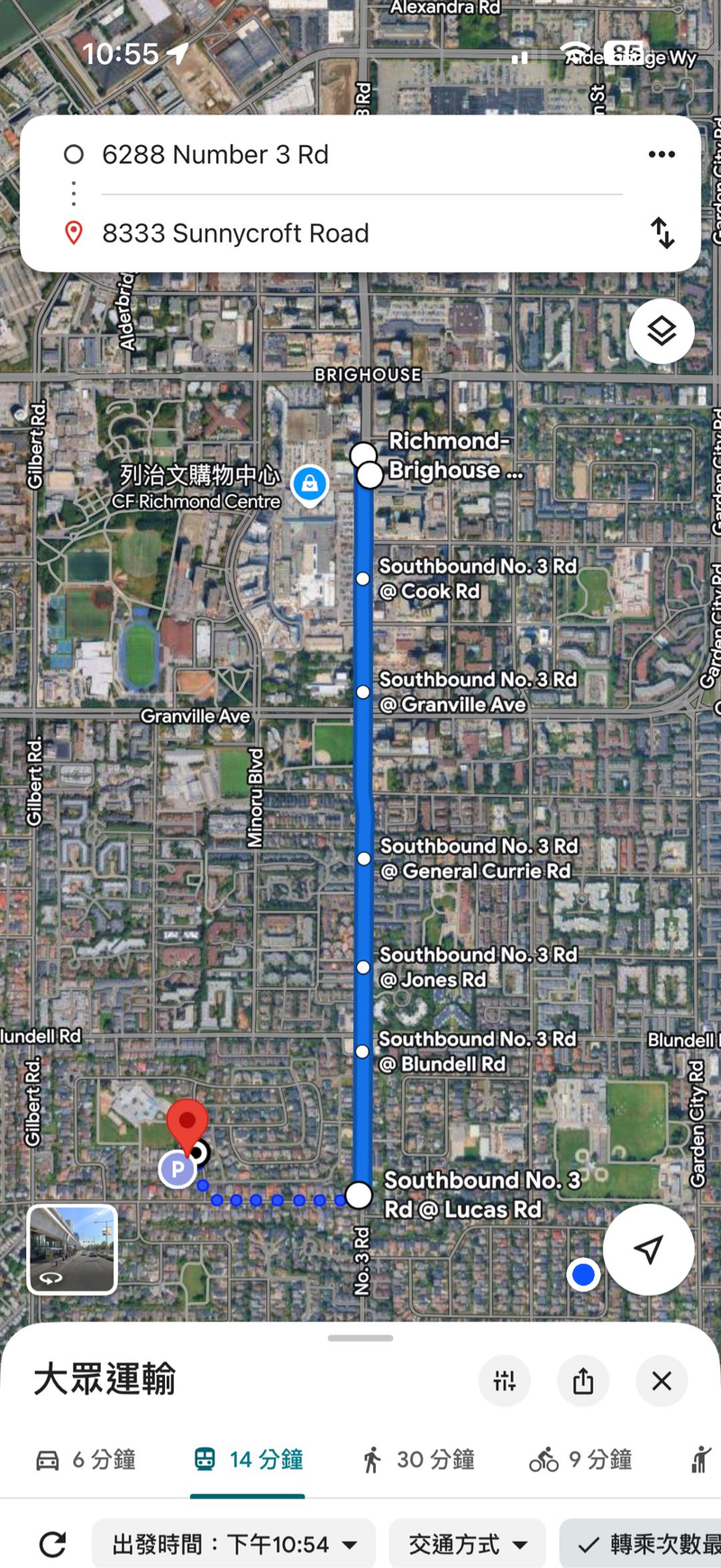Switch to cycling, 9 分鐘

pos(580,1460)
